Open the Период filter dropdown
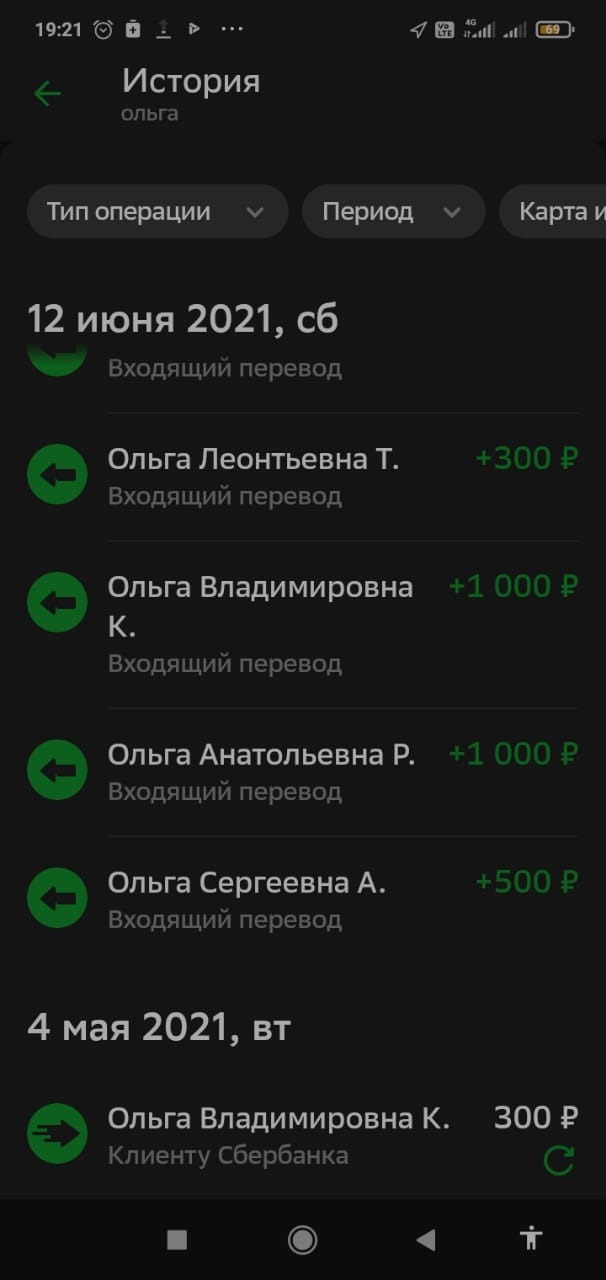The height and width of the screenshot is (1280, 606). pos(392,212)
